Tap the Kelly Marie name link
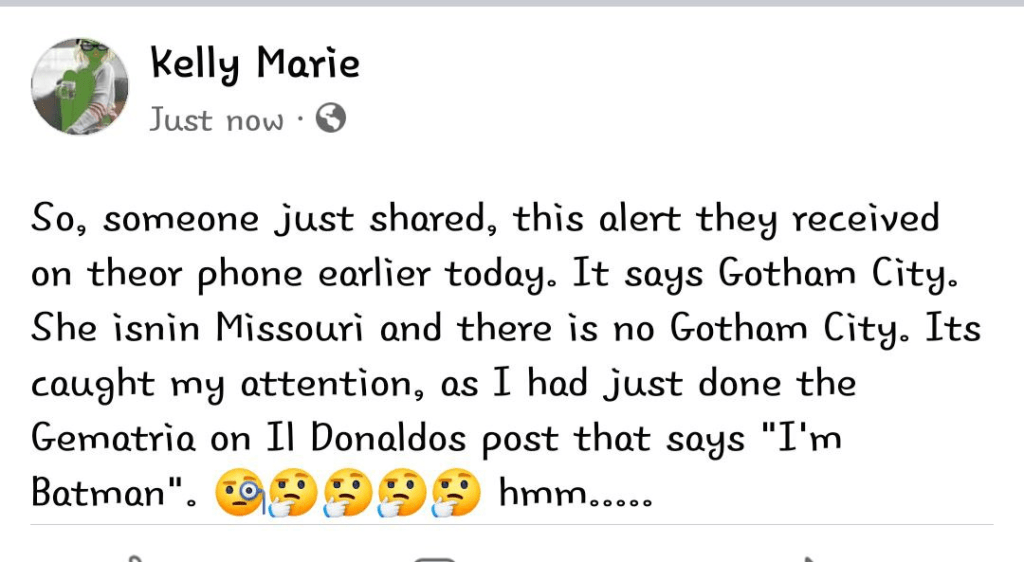1024x562 pixels. click(x=254, y=66)
